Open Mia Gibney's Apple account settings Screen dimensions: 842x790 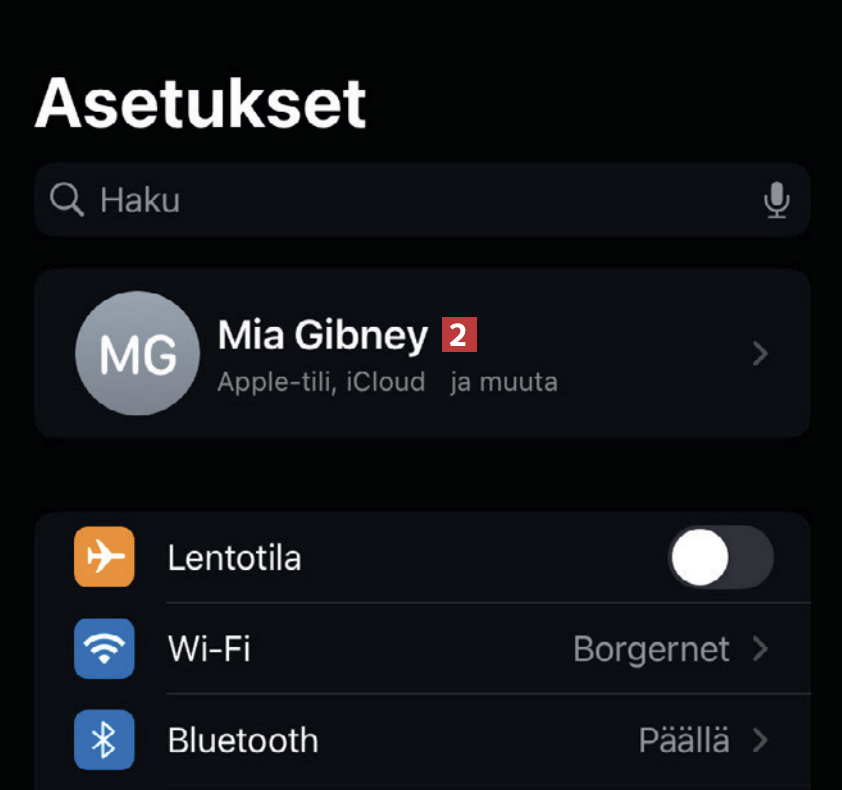pyautogui.click(x=420, y=353)
